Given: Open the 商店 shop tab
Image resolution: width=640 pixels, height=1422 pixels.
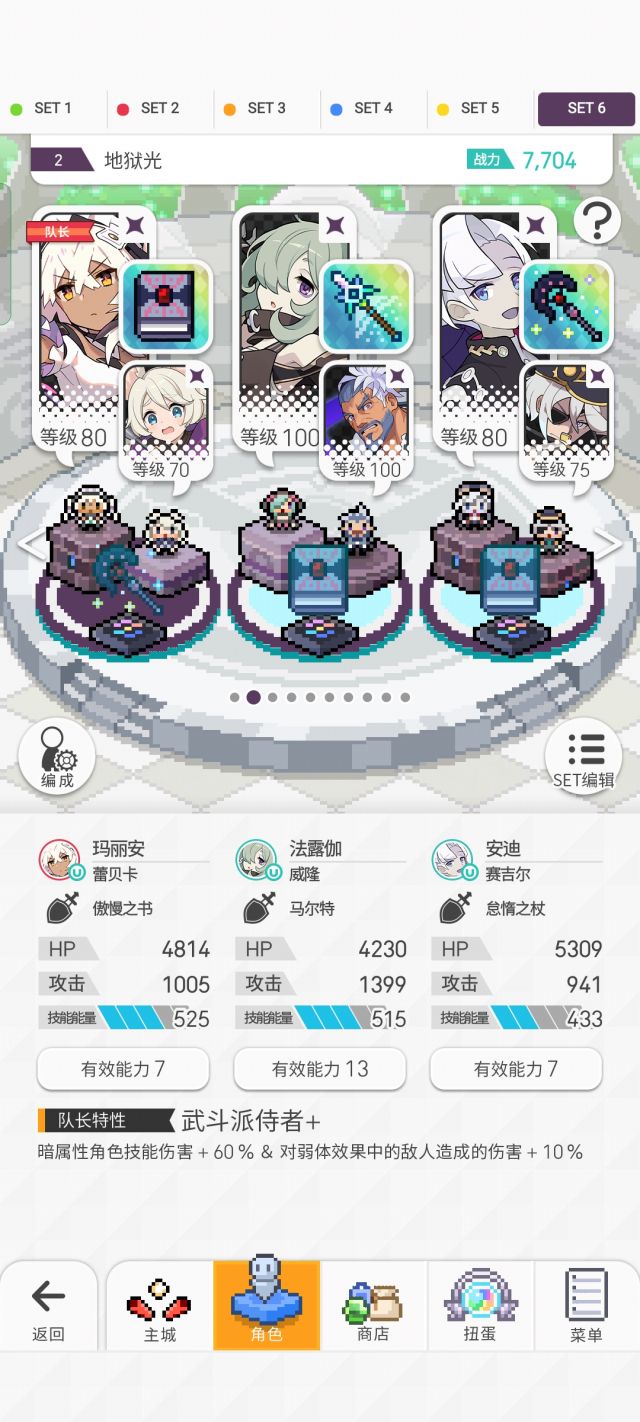Looking at the screenshot, I should click(x=373, y=1308).
